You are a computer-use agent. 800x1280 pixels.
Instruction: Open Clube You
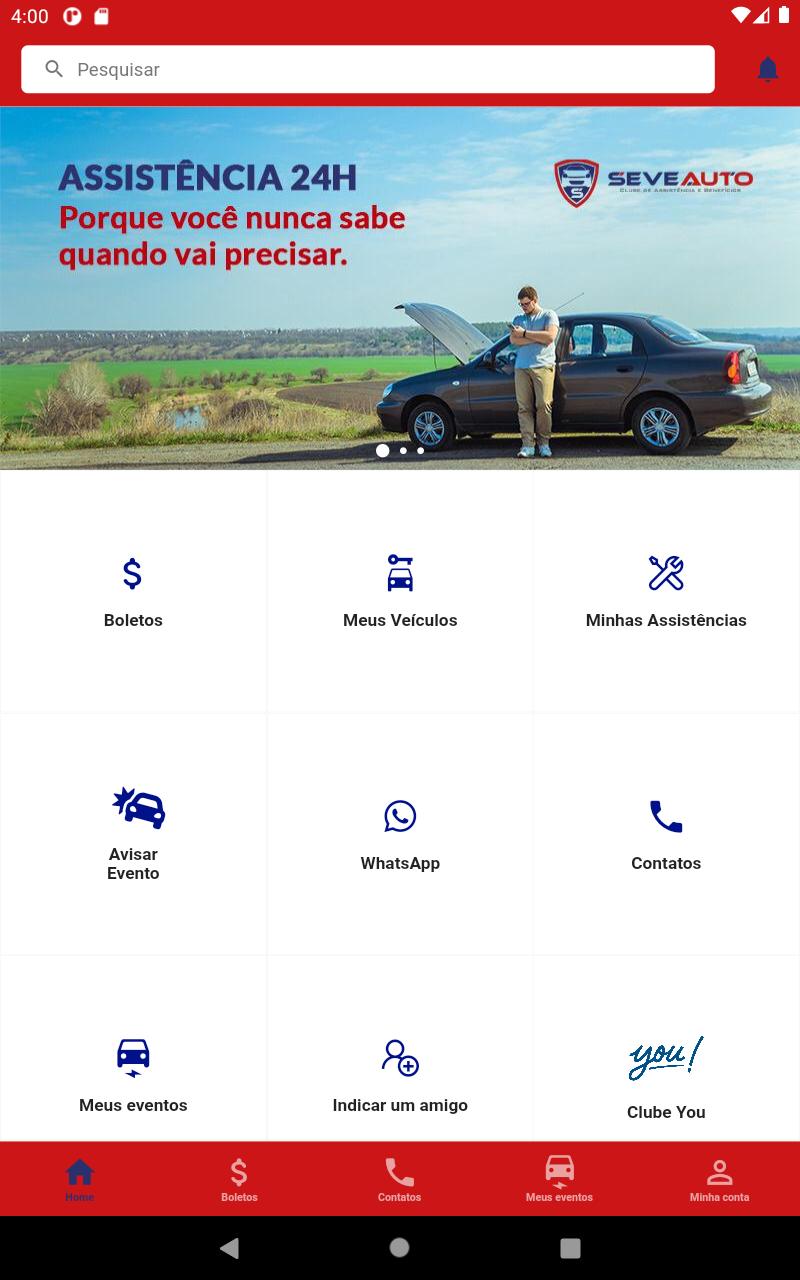(666, 1049)
